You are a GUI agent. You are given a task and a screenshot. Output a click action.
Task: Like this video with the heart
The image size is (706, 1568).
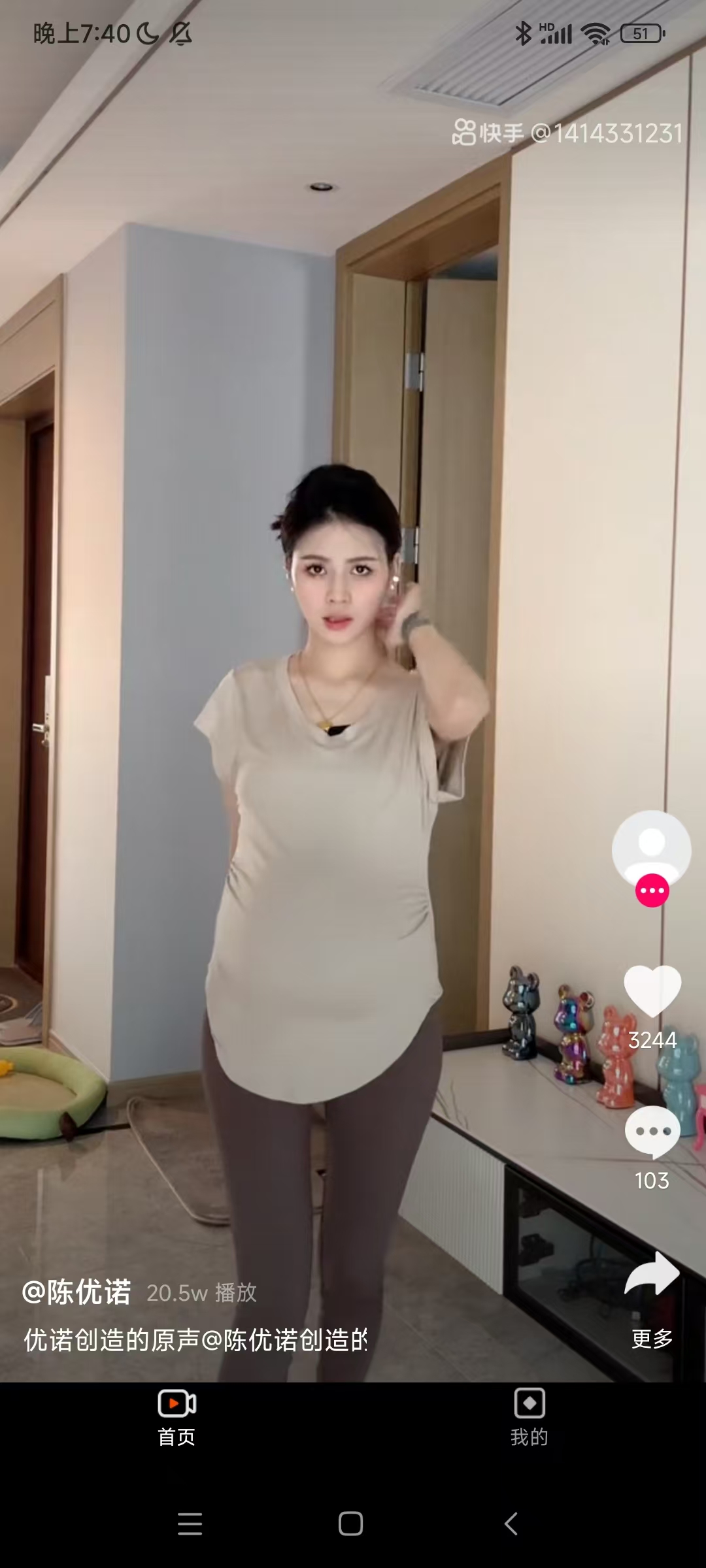(x=652, y=990)
